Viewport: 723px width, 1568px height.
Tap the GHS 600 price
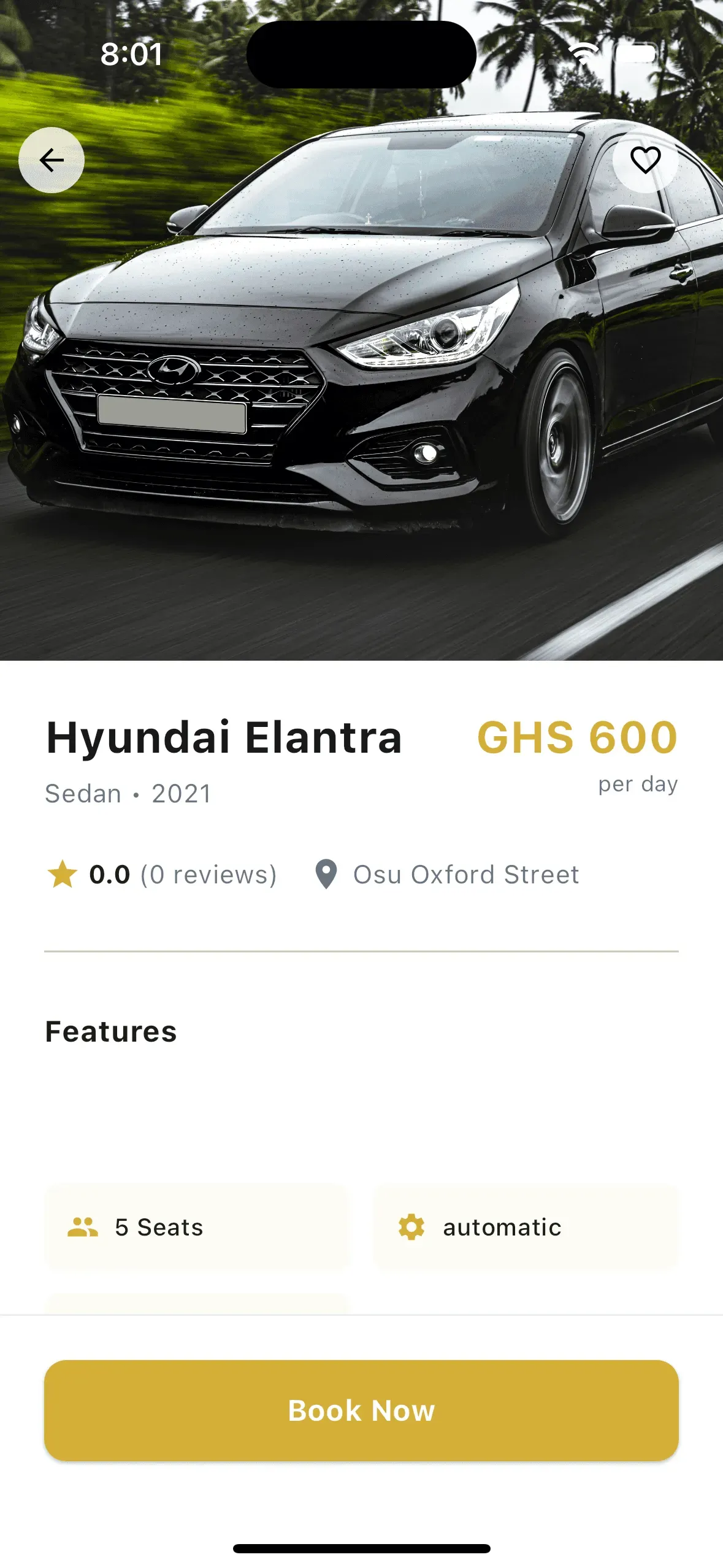pos(577,740)
